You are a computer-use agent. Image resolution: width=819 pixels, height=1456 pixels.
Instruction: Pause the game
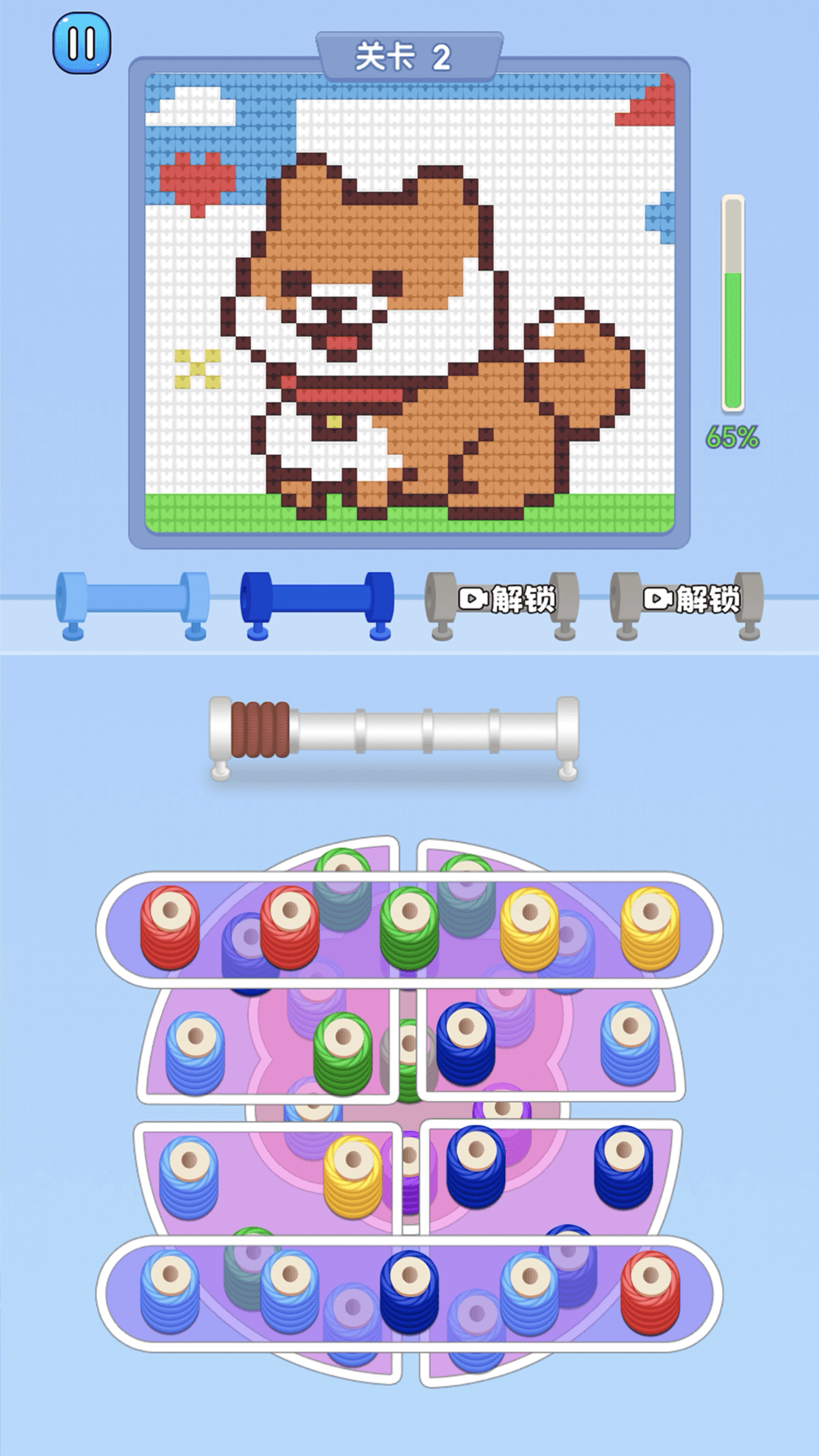coord(81,43)
